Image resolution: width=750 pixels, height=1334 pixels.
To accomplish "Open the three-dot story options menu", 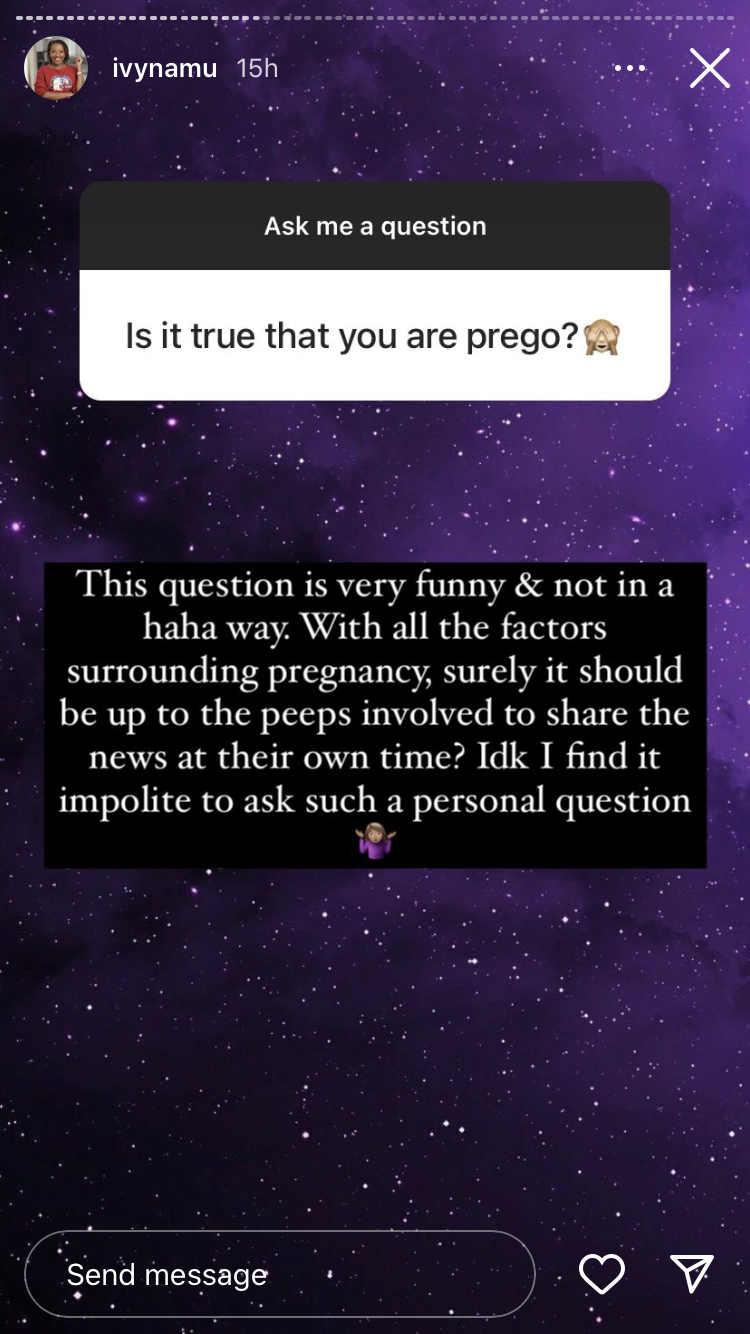I will [x=630, y=68].
